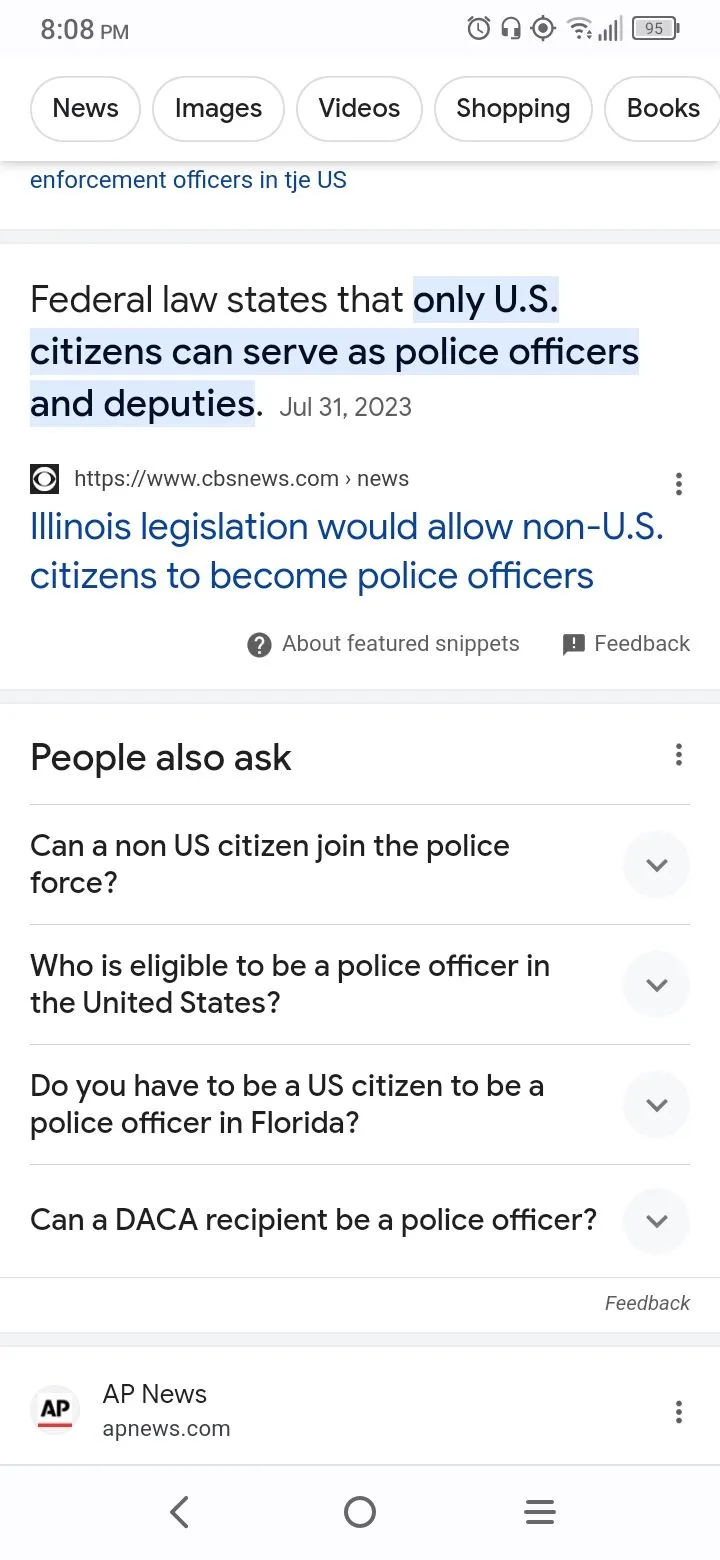The image size is (720, 1560).
Task: Open overflow menu for the CBS News result
Action: pos(679,485)
